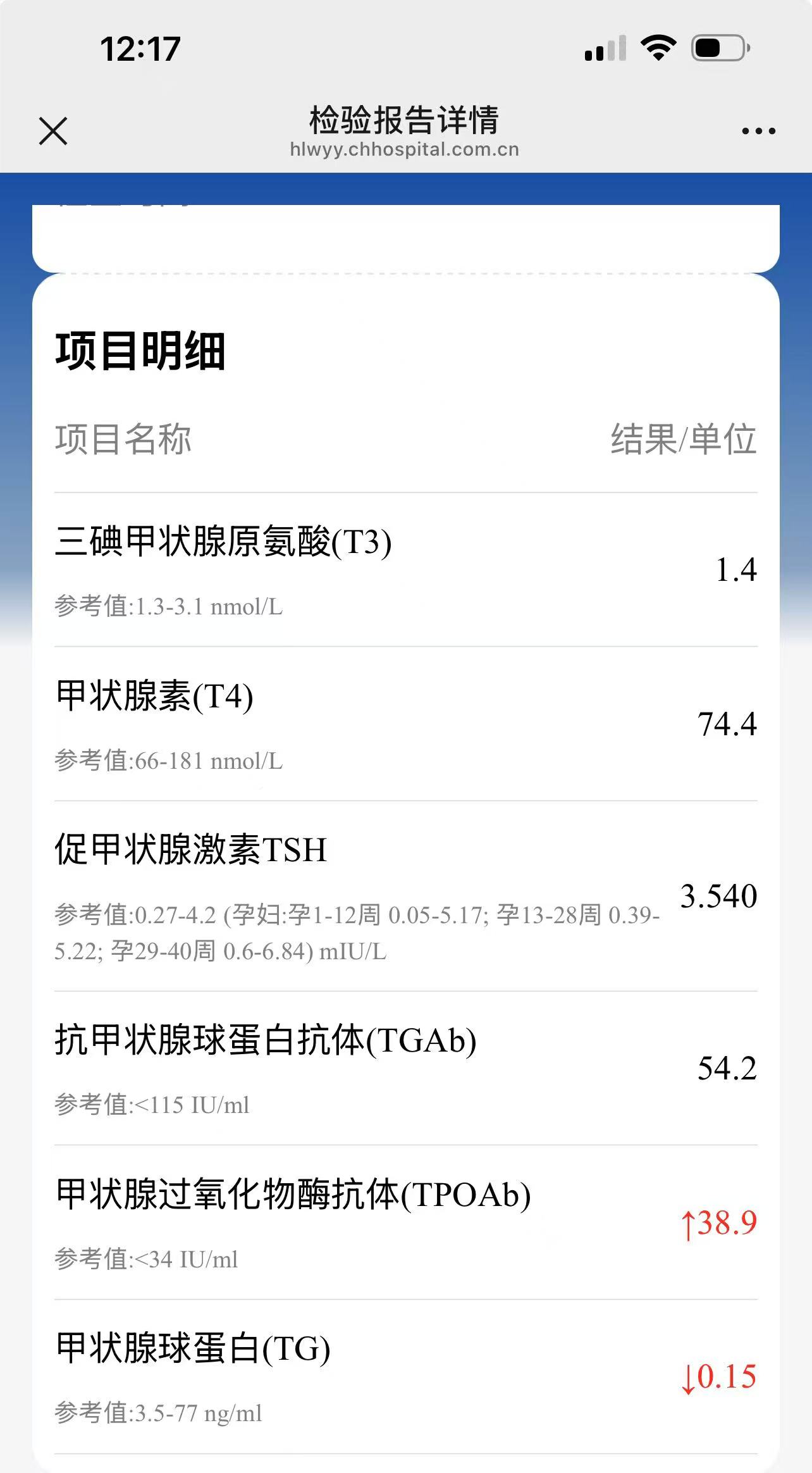Close the lab report details page
812x1473 pixels.
coord(53,131)
